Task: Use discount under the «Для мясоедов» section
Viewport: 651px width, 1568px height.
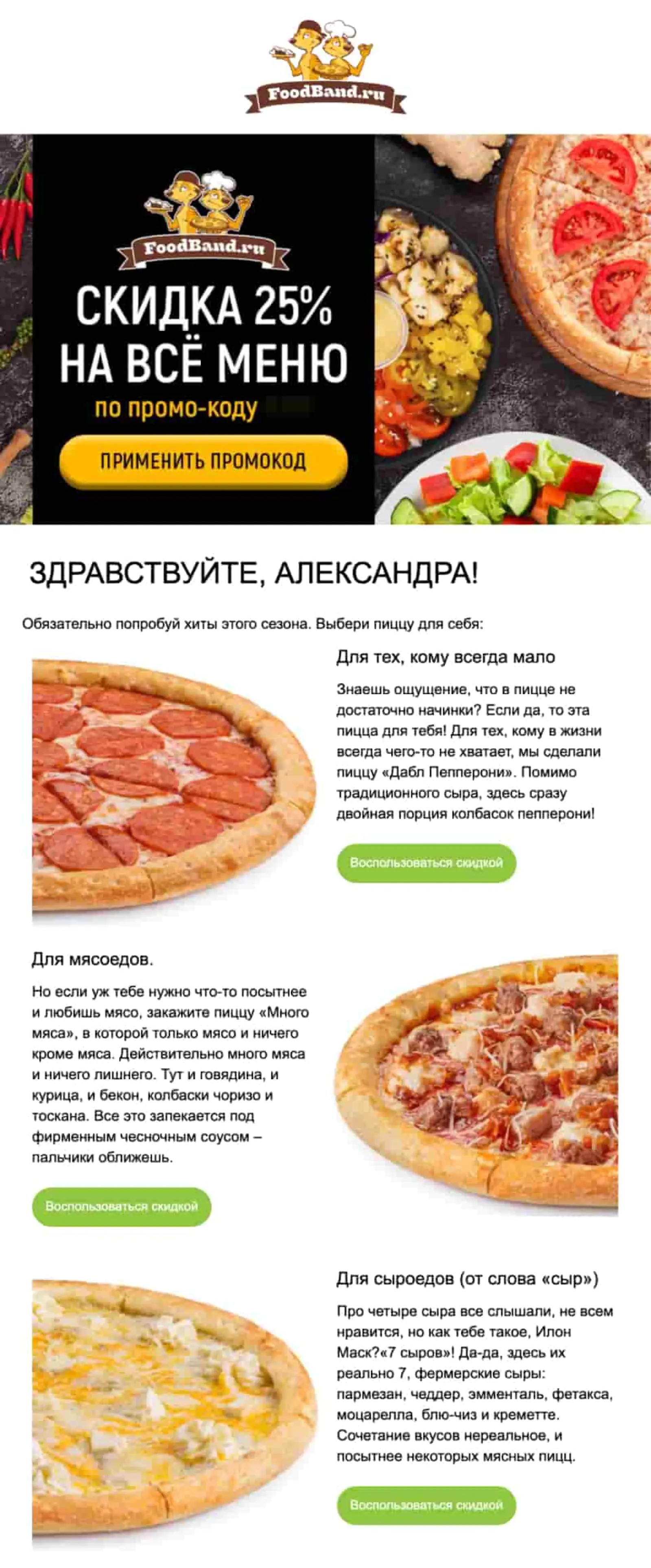Action: [121, 1206]
